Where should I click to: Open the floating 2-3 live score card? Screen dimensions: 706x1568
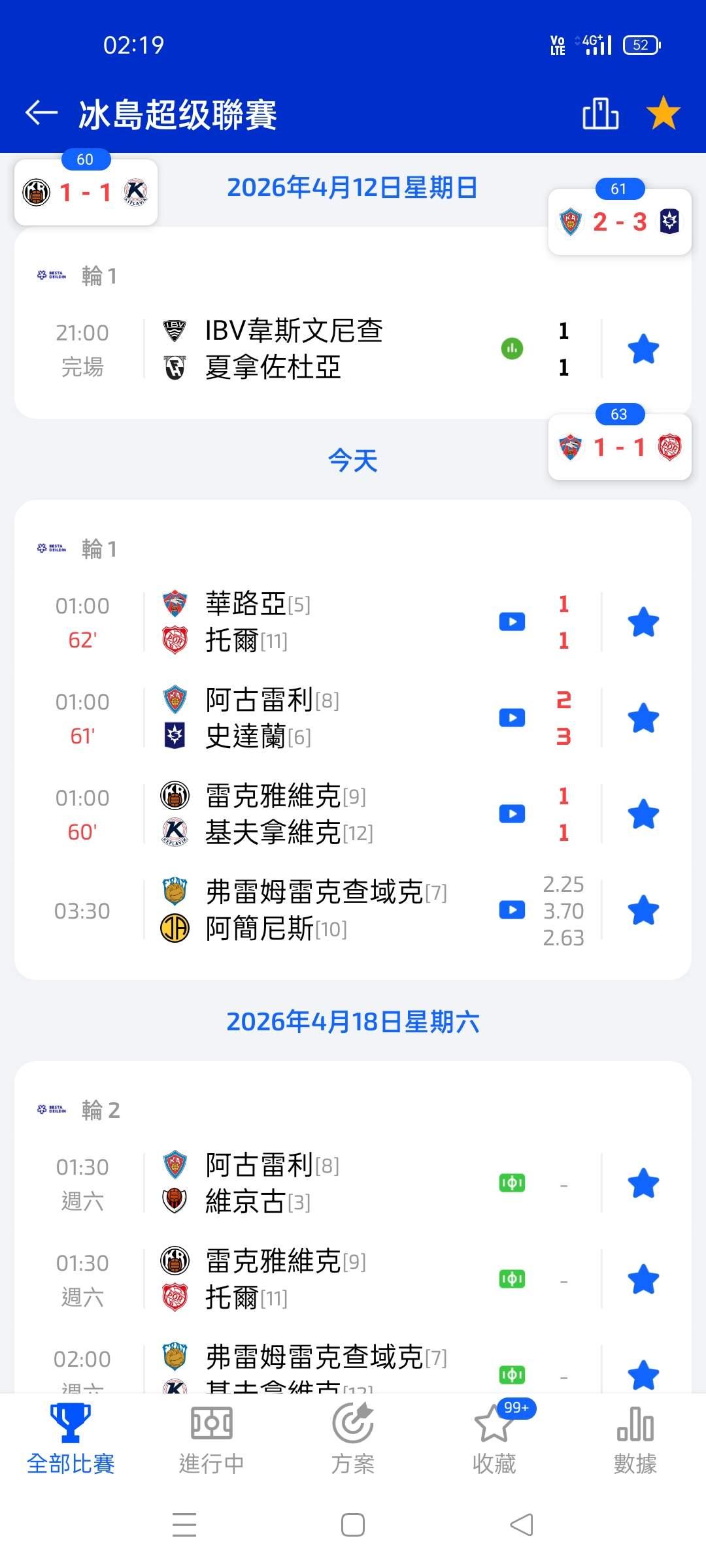click(620, 221)
